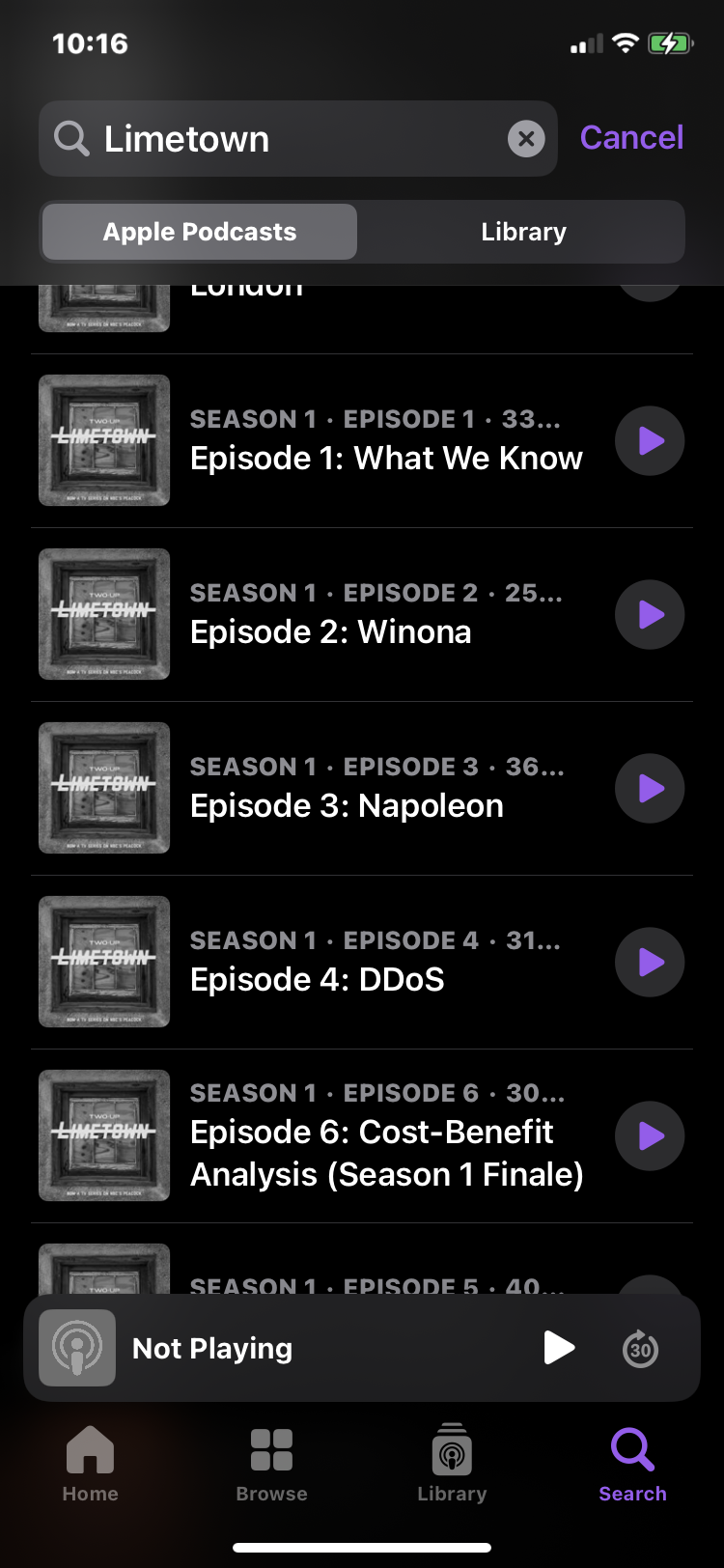
Task: Cancel the search
Action: pos(631,138)
